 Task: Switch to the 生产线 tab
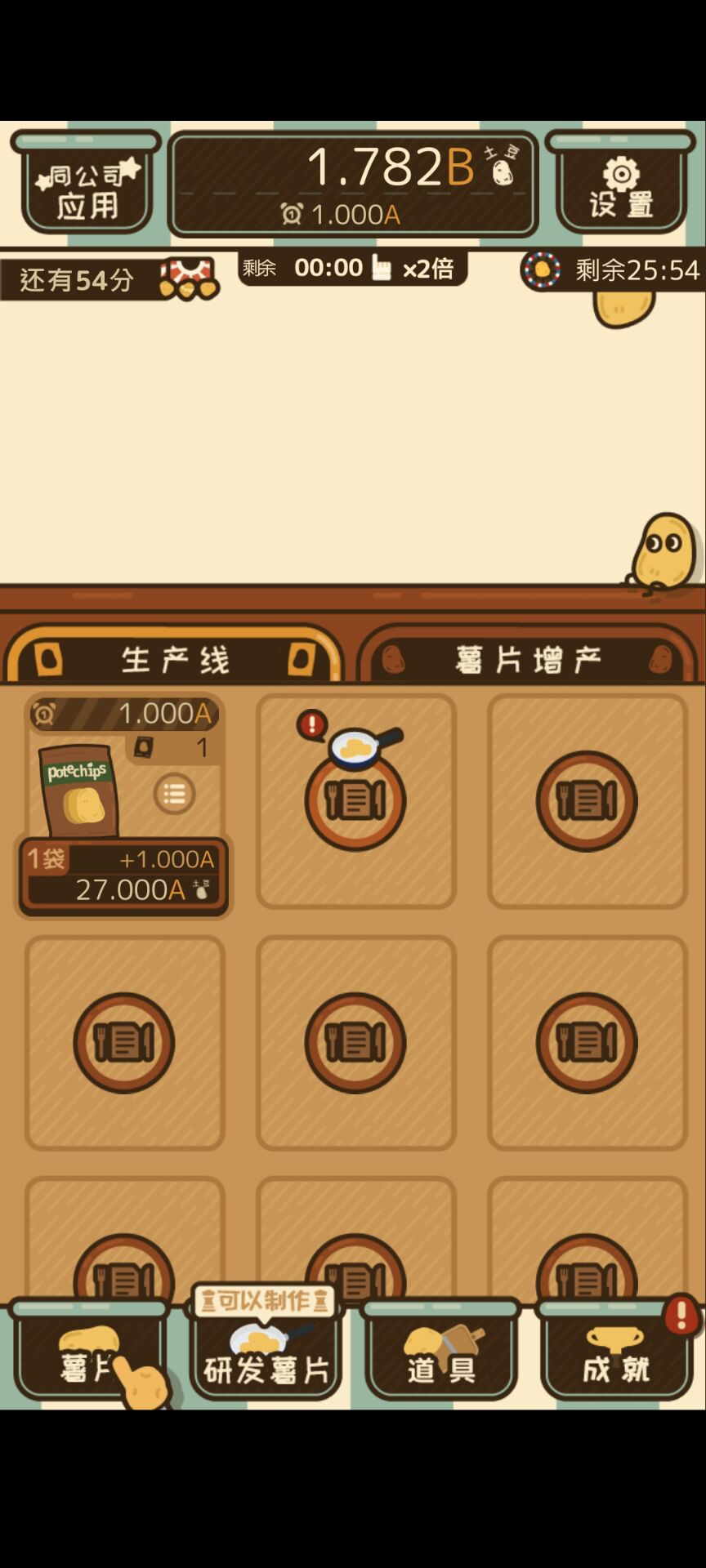coord(174,658)
